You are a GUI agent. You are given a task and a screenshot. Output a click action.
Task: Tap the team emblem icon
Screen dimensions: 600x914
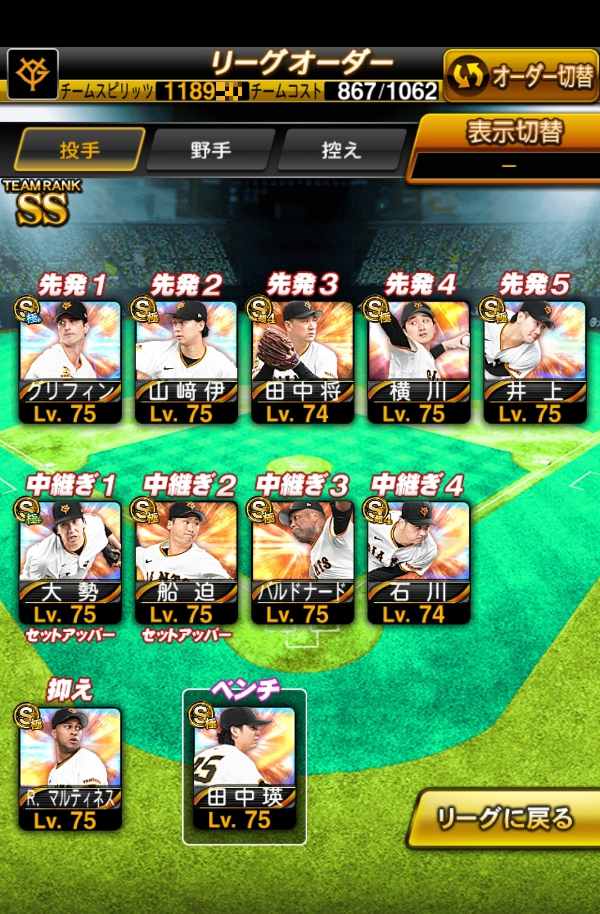click(x=33, y=74)
